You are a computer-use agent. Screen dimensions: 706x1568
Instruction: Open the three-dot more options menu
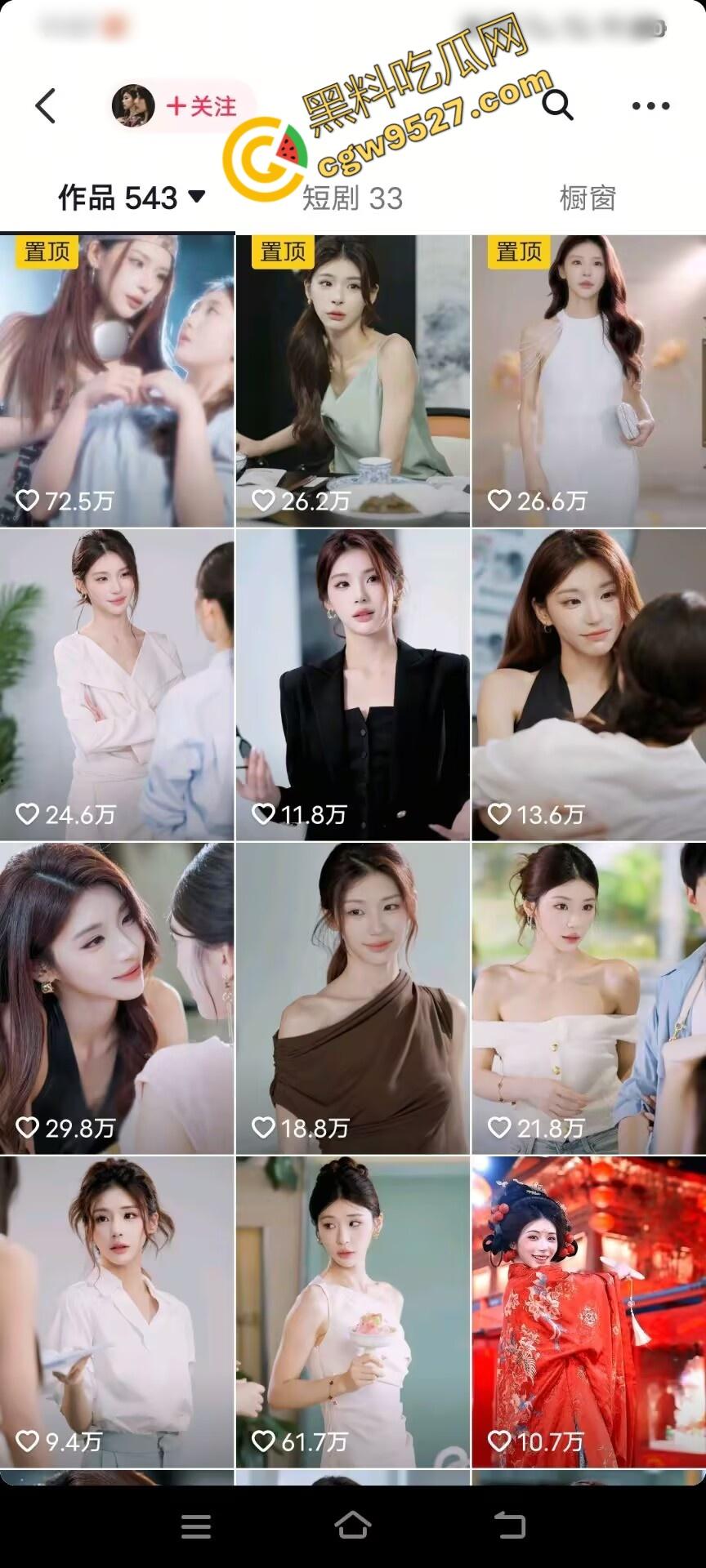[650, 105]
